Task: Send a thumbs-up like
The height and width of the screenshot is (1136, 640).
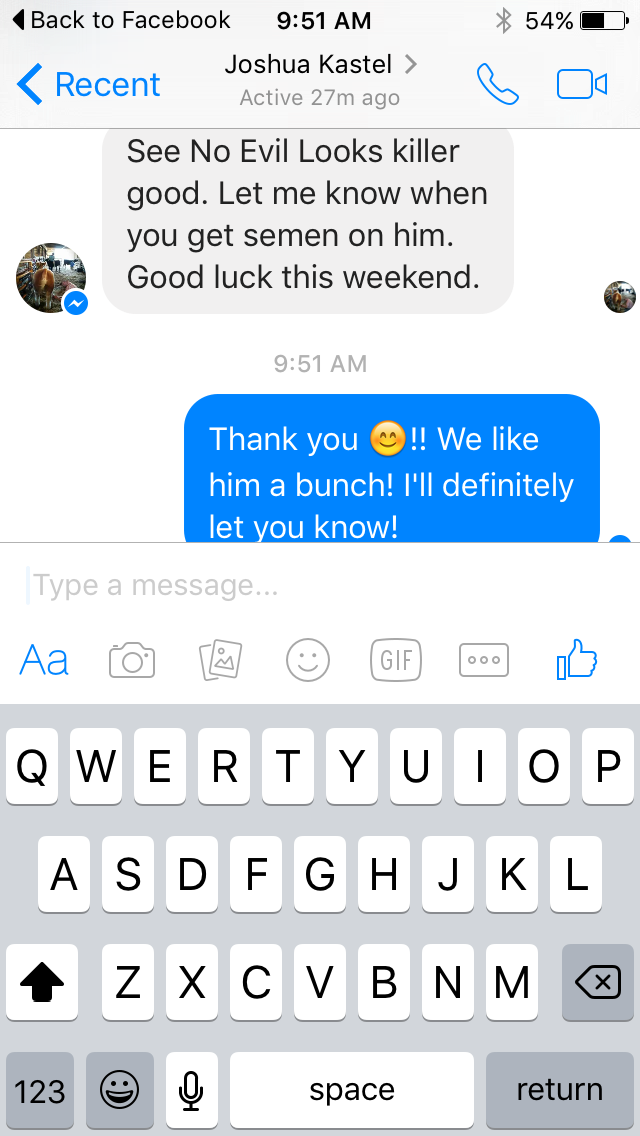Action: tap(576, 660)
